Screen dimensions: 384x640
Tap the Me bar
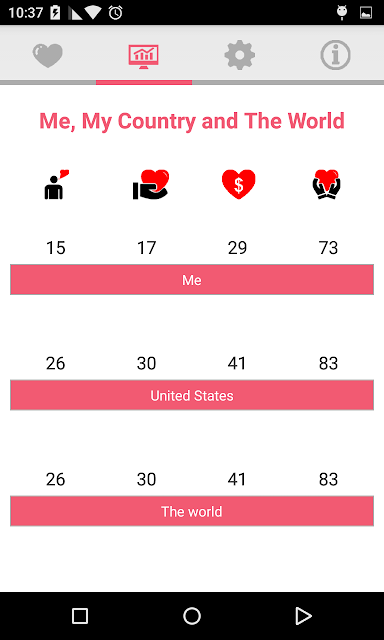[192, 280]
